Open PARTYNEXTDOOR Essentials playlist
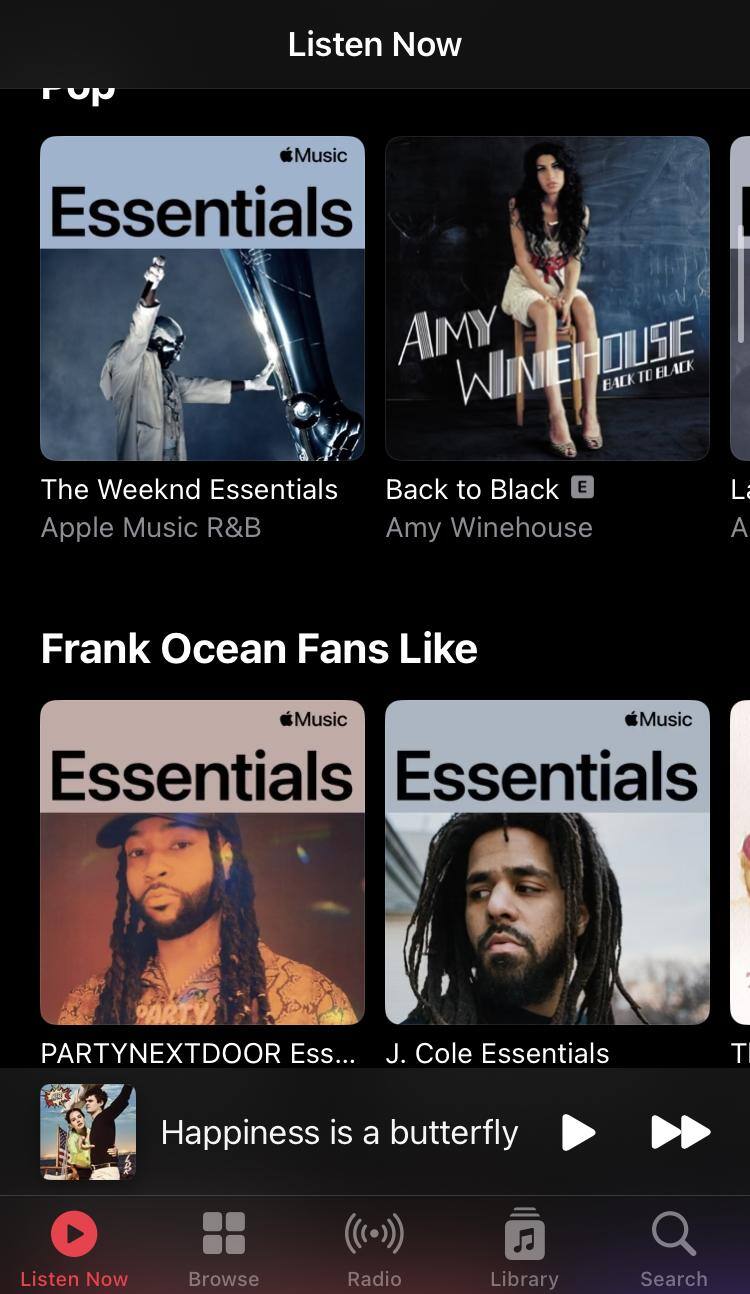The width and height of the screenshot is (750, 1294). (x=202, y=862)
